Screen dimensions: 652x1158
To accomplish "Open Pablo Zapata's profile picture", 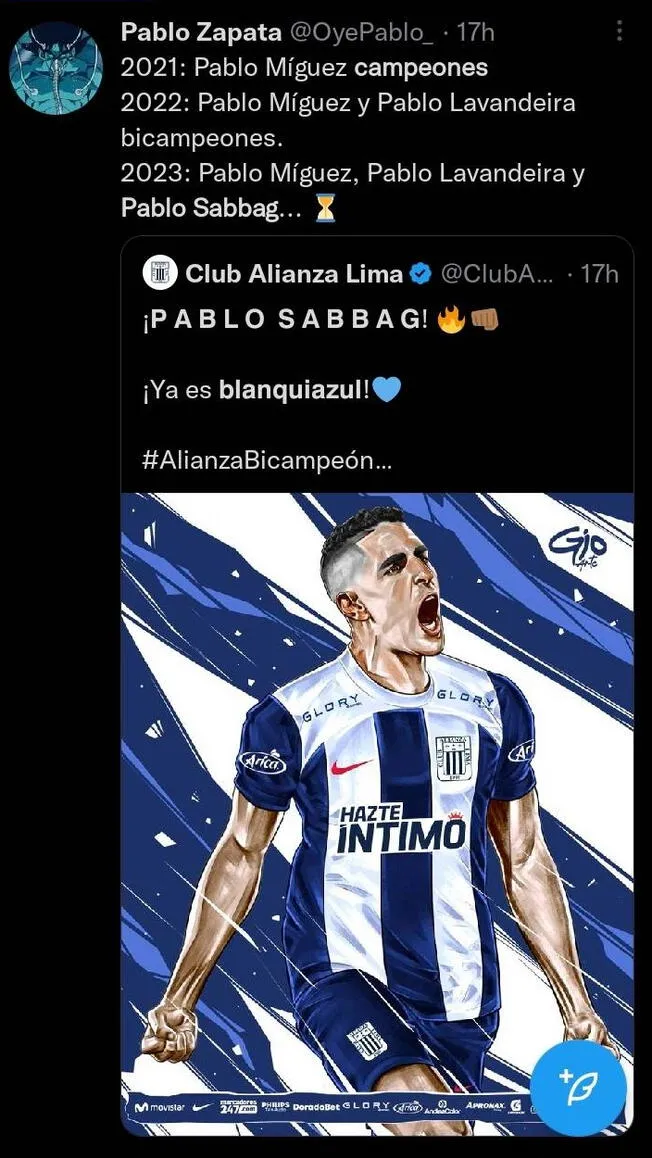I will 56,68.
